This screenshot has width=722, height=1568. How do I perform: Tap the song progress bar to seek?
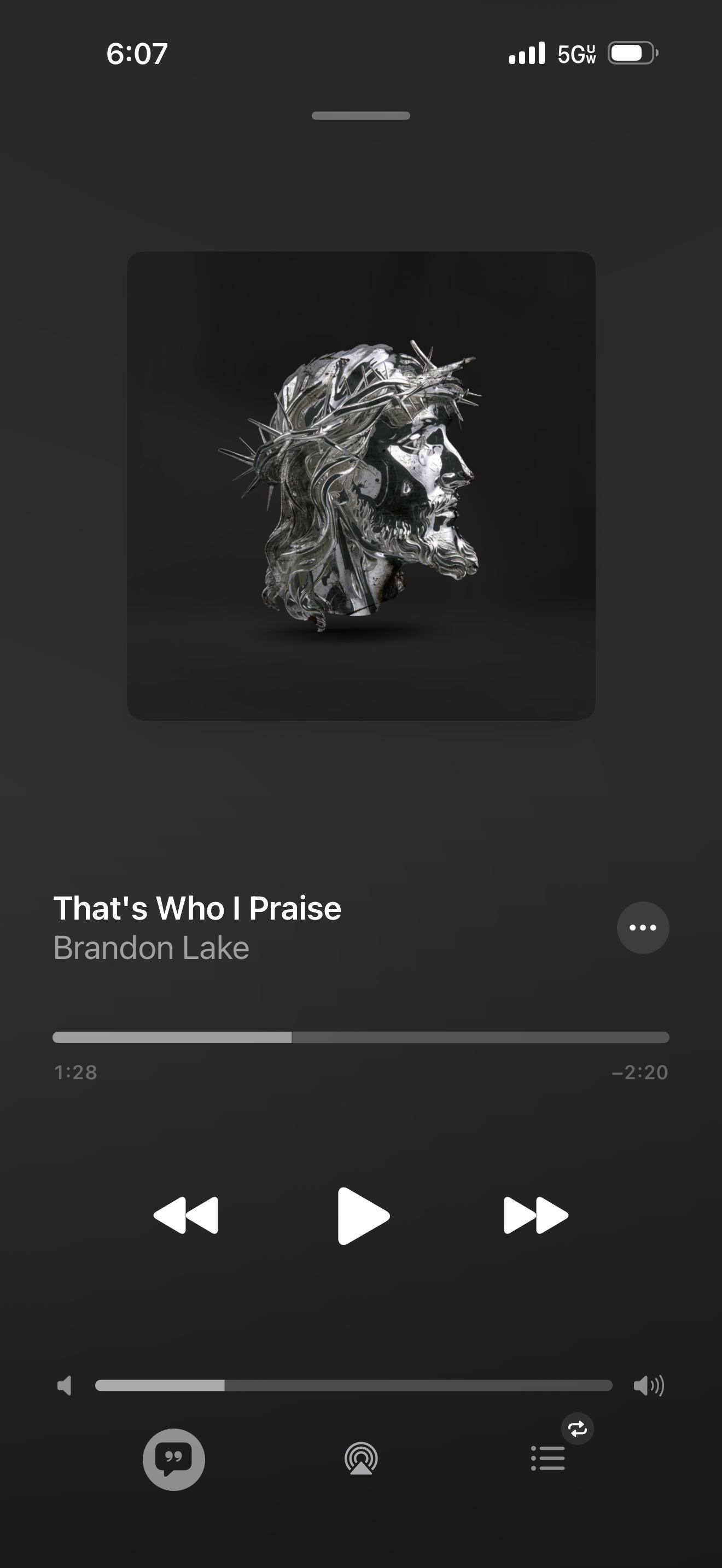point(360,1037)
